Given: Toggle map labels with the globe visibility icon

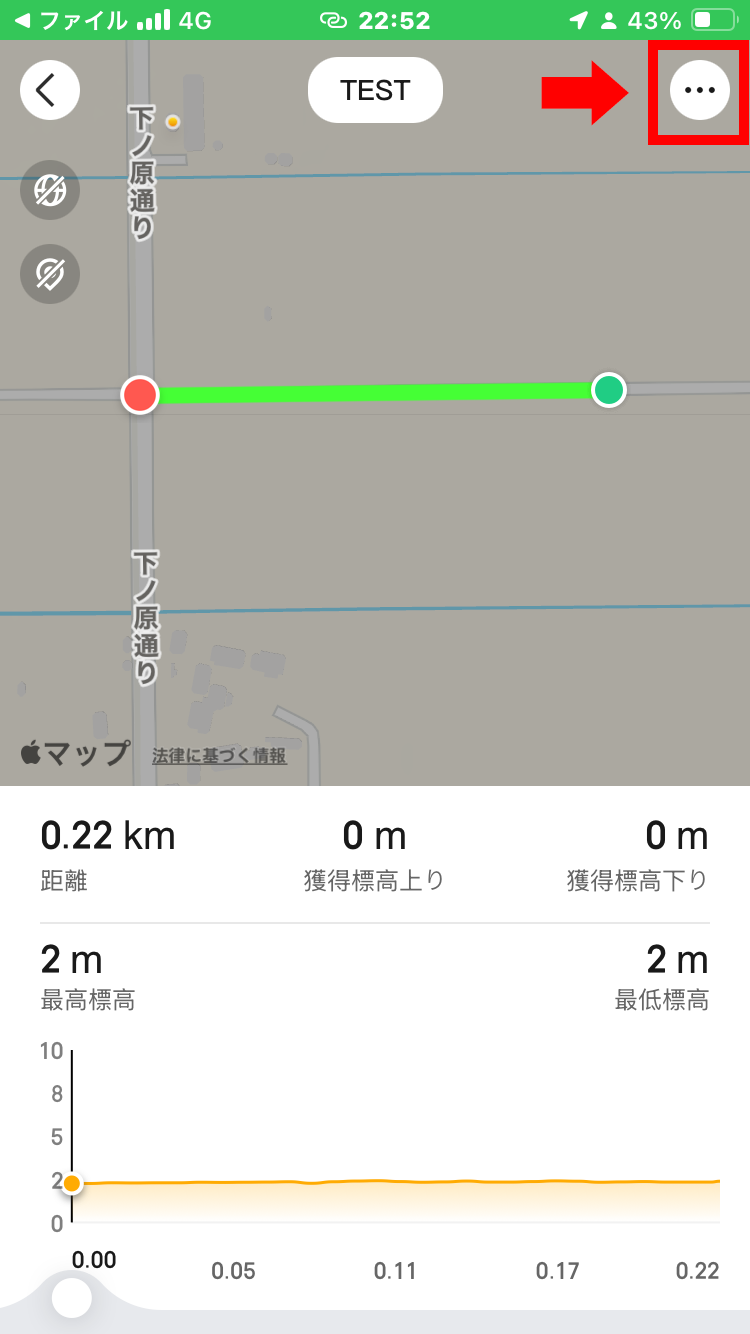Looking at the screenshot, I should [x=49, y=190].
